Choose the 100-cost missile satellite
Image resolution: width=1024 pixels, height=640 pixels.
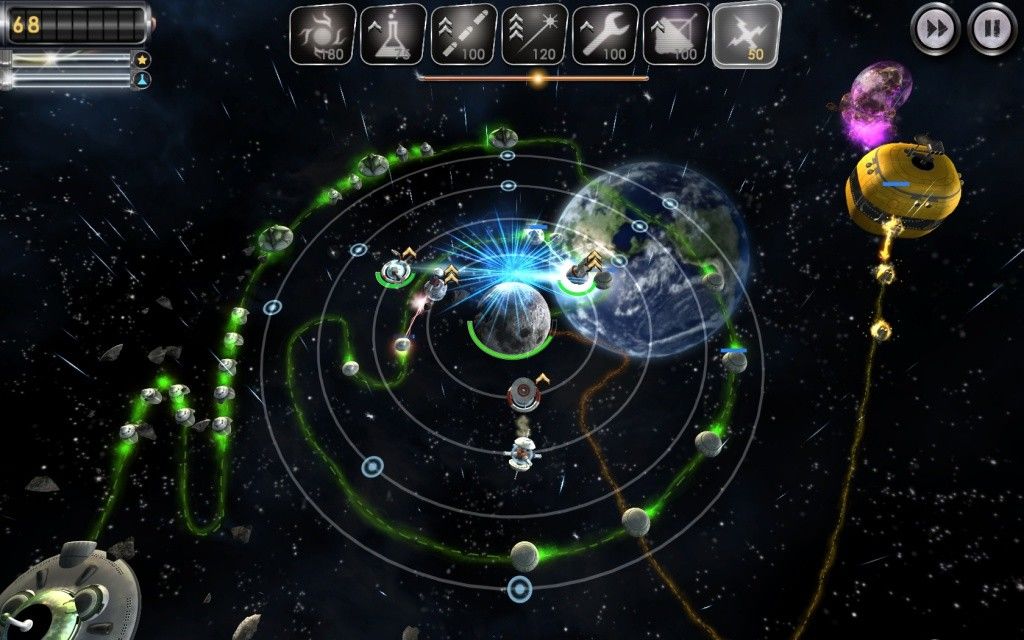(x=463, y=34)
